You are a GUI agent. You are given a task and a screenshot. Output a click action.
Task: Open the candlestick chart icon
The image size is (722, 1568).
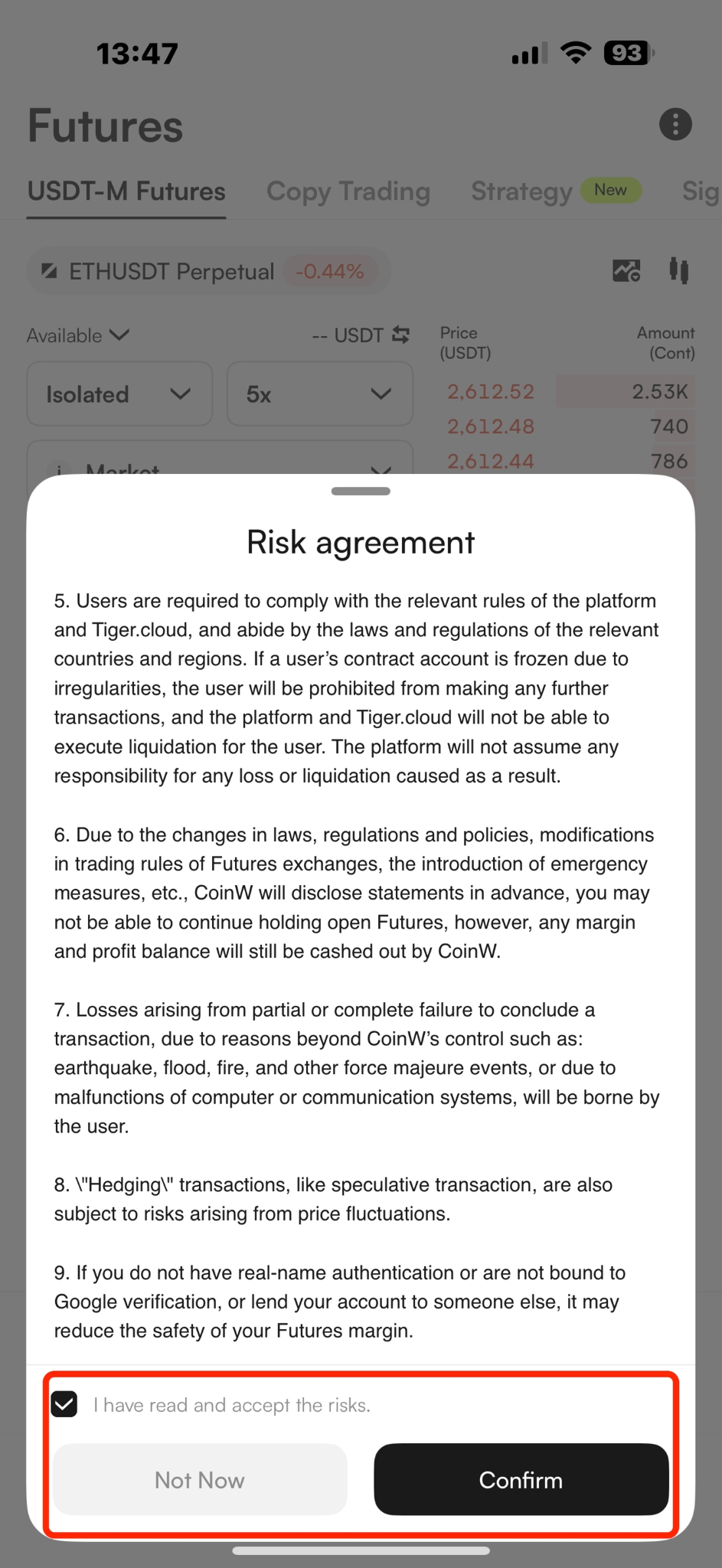(x=679, y=270)
